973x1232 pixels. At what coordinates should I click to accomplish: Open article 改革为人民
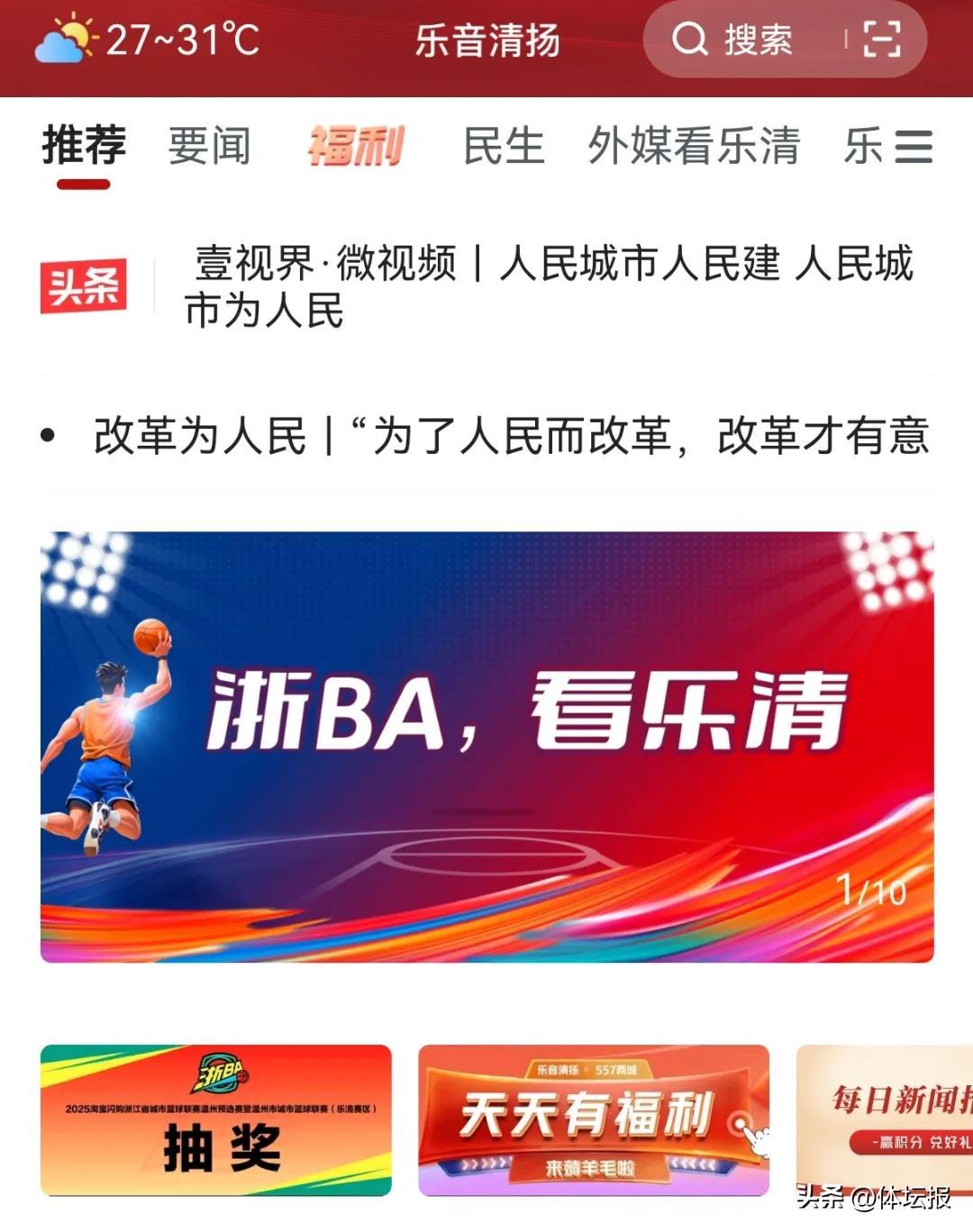tap(510, 436)
